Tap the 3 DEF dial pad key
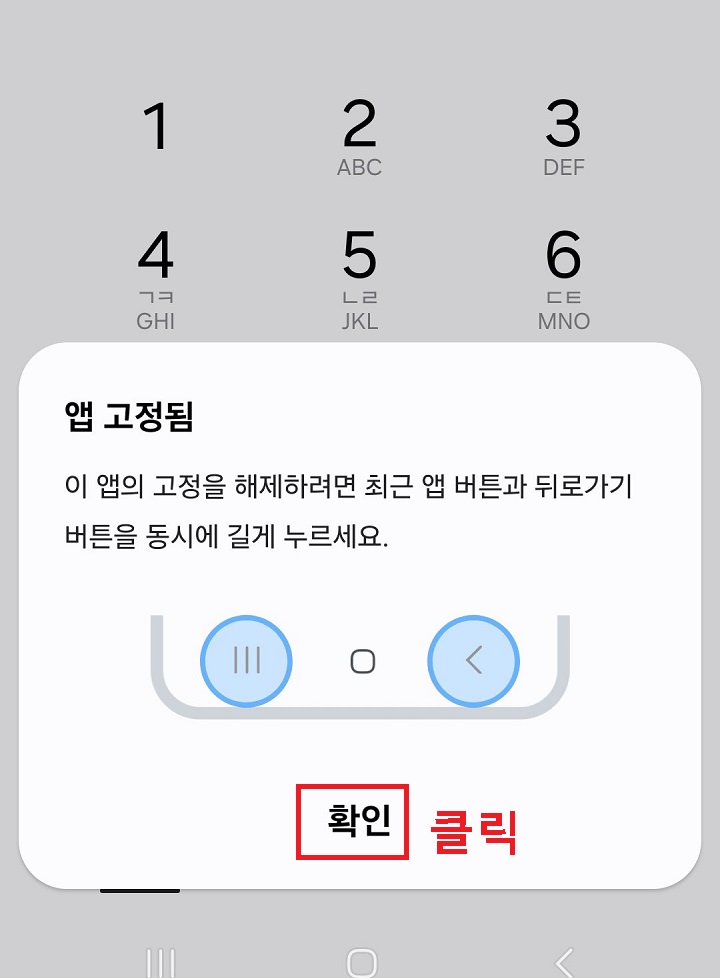 click(565, 135)
